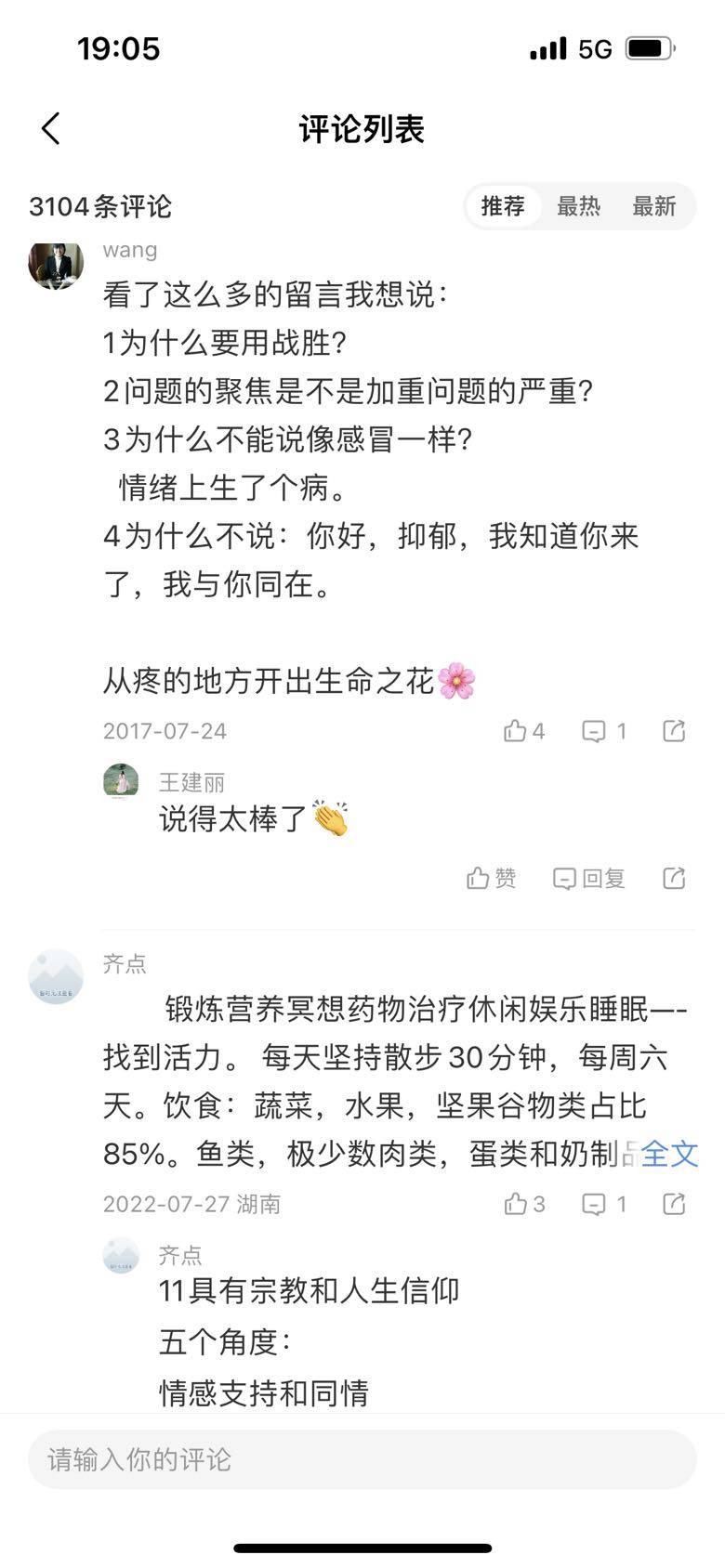Share 齐点's comment

point(674,1204)
